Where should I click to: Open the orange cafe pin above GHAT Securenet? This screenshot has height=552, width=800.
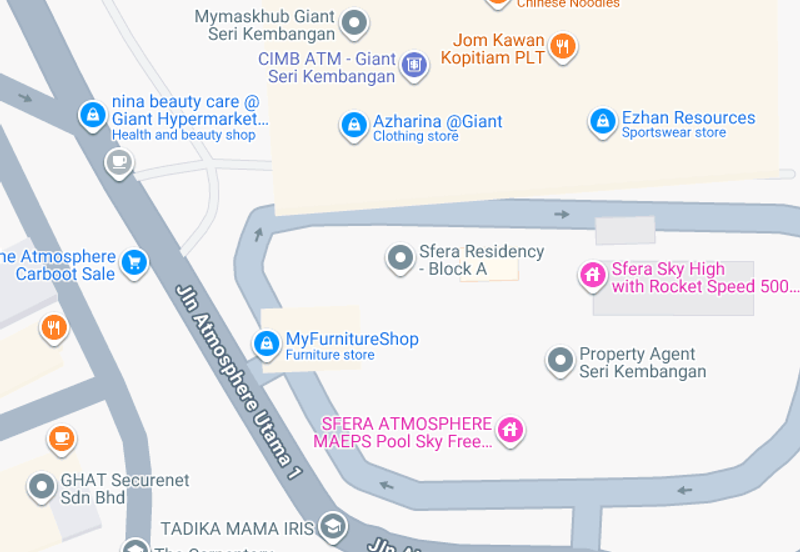[x=62, y=438]
